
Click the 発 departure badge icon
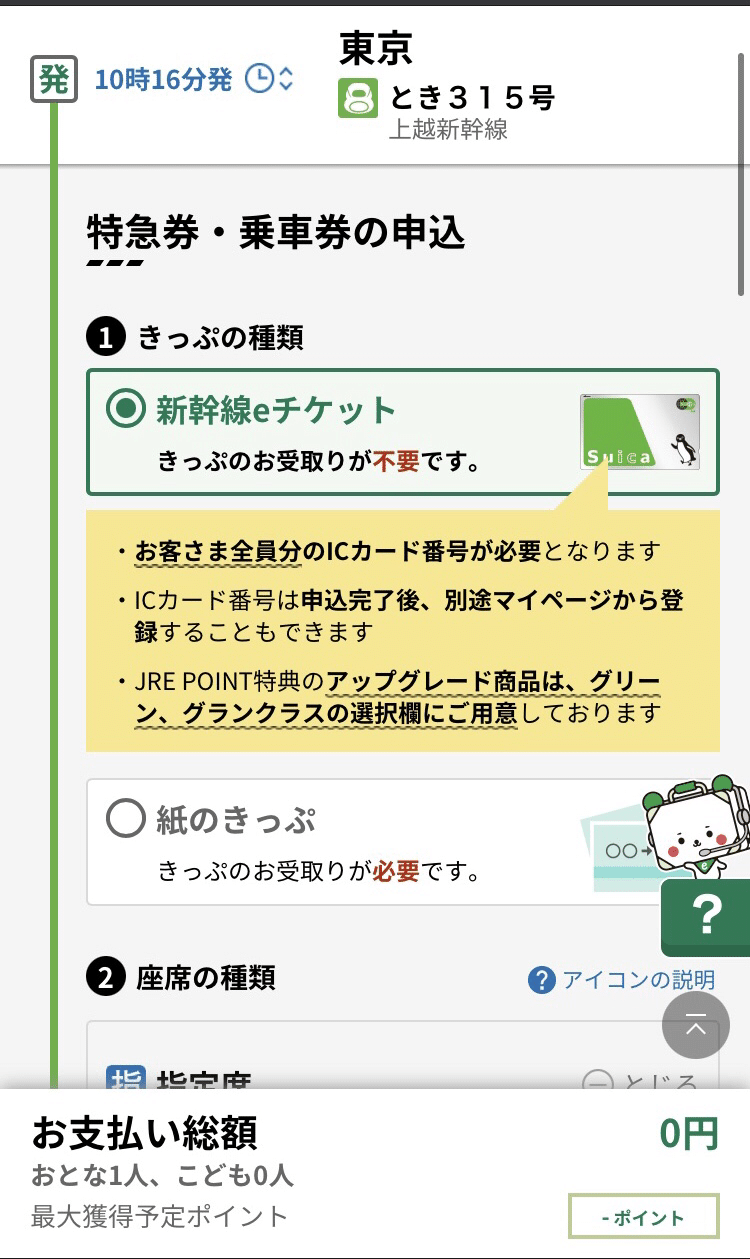pyautogui.click(x=55, y=79)
